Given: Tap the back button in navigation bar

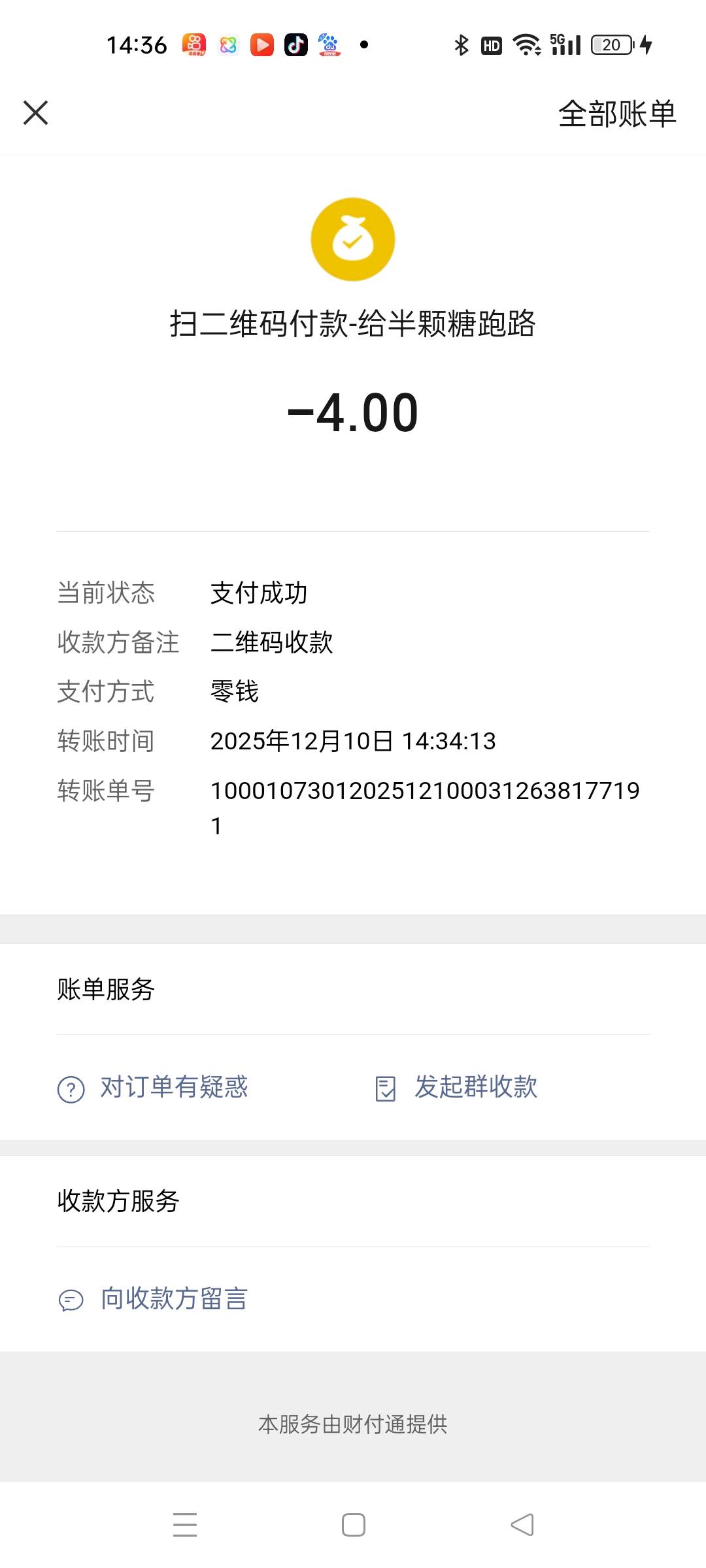Looking at the screenshot, I should [520, 1524].
